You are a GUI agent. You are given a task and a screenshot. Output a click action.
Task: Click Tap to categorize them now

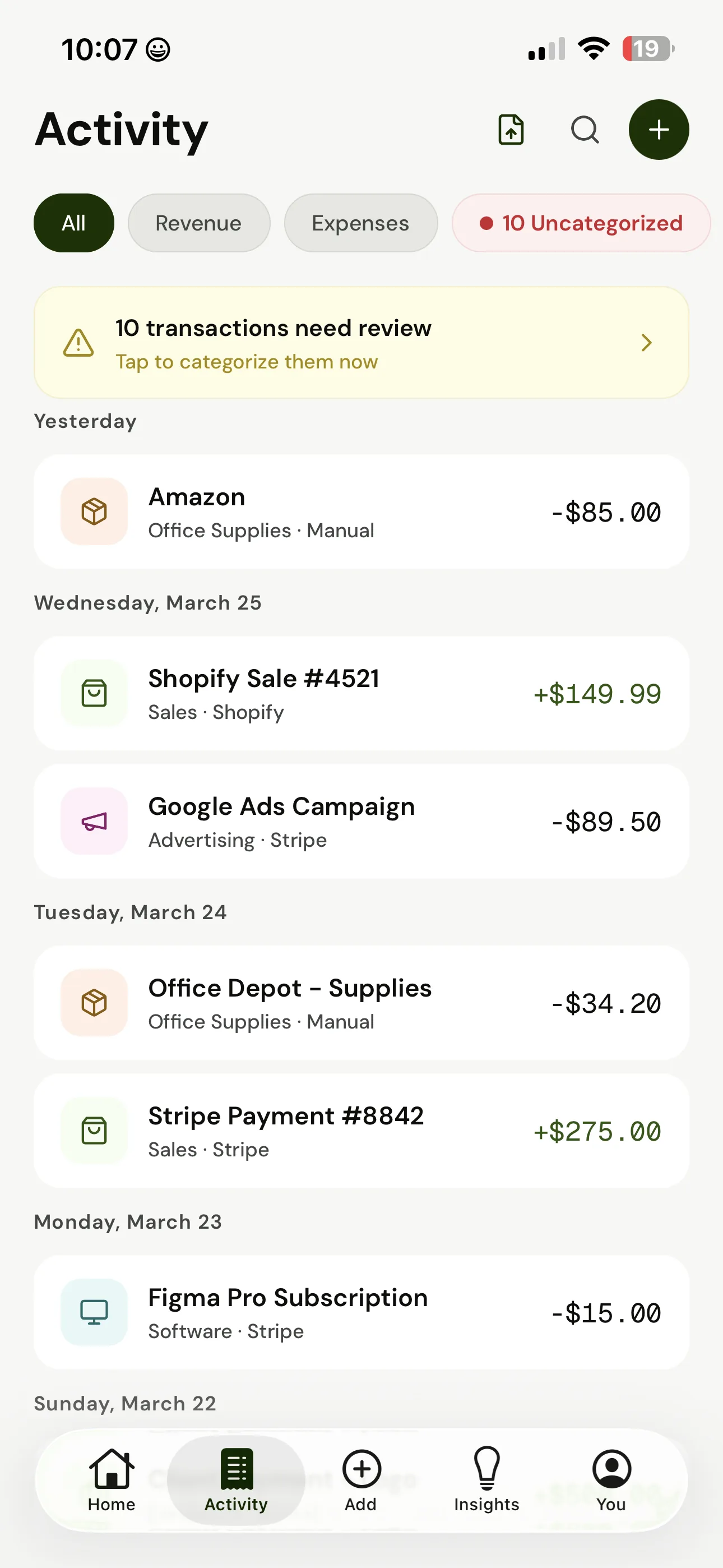click(246, 361)
